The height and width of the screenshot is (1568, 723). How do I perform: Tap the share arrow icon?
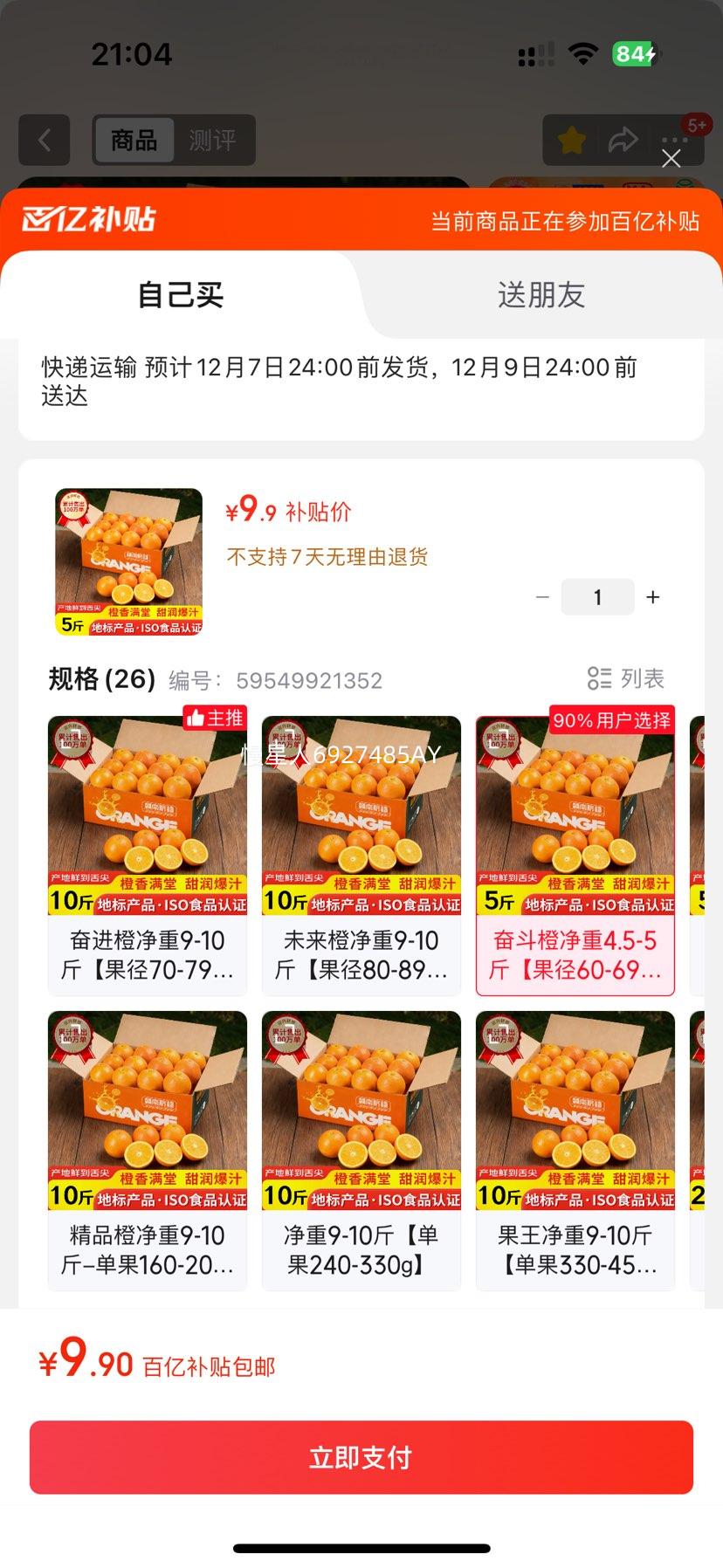[623, 140]
